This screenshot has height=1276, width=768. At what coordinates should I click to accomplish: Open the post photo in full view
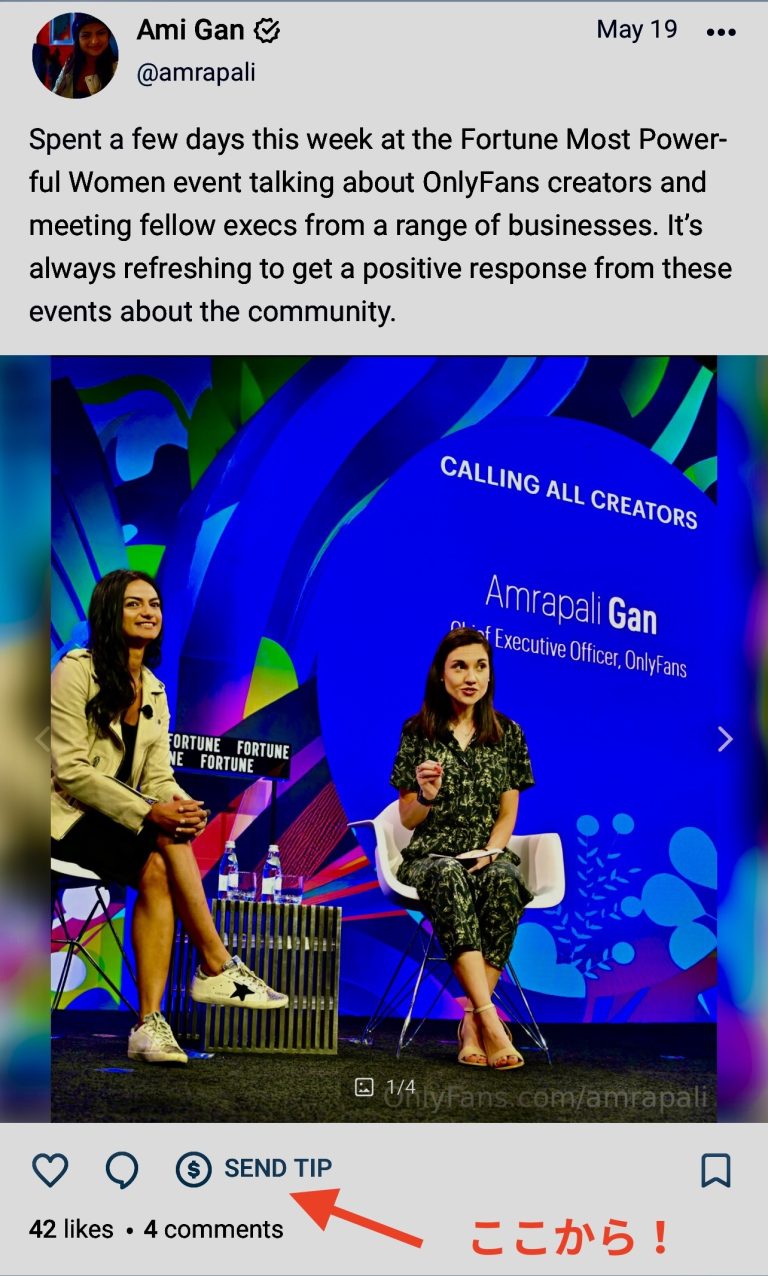coord(384,600)
